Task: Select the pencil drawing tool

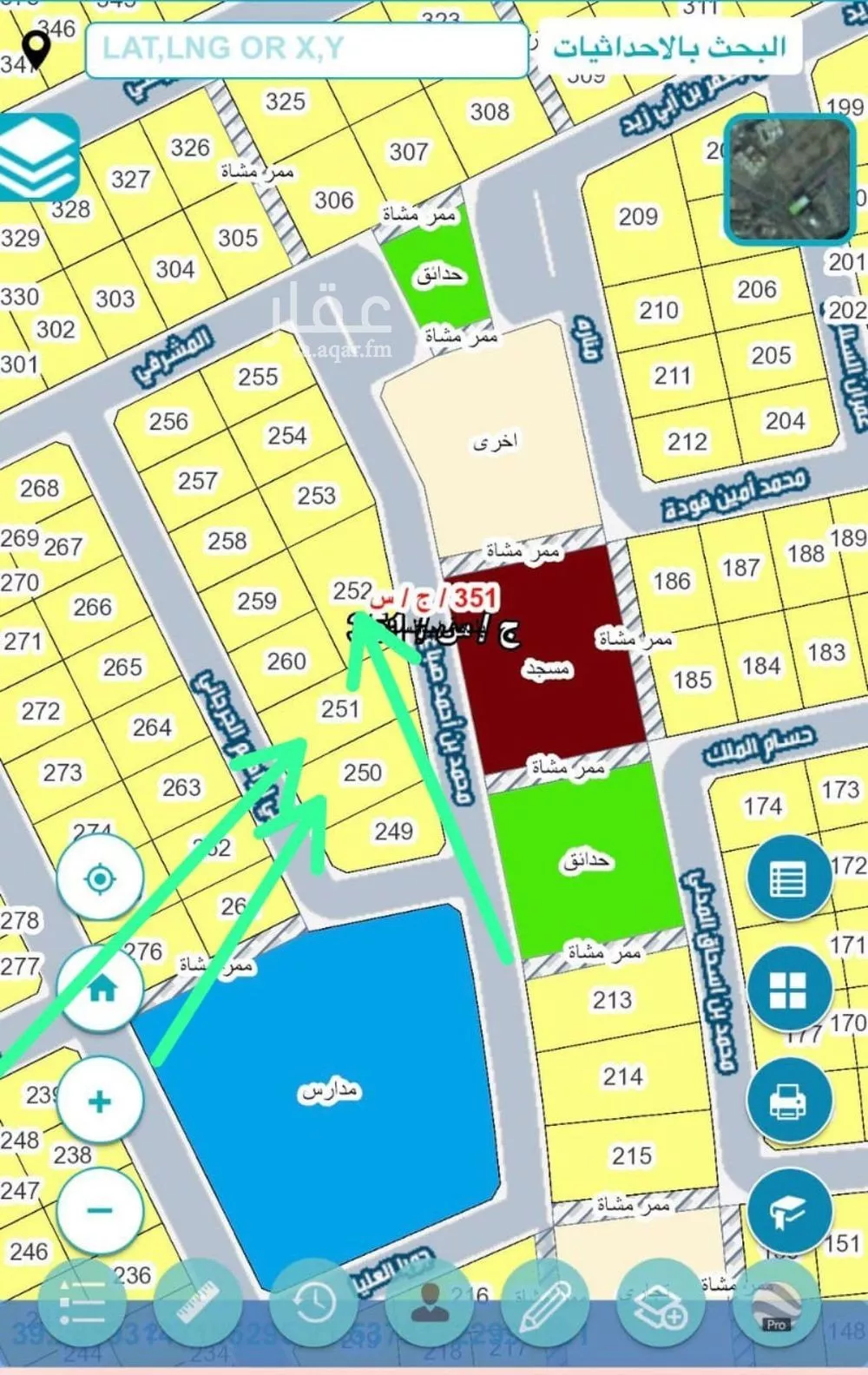Action: pyautogui.click(x=544, y=1304)
